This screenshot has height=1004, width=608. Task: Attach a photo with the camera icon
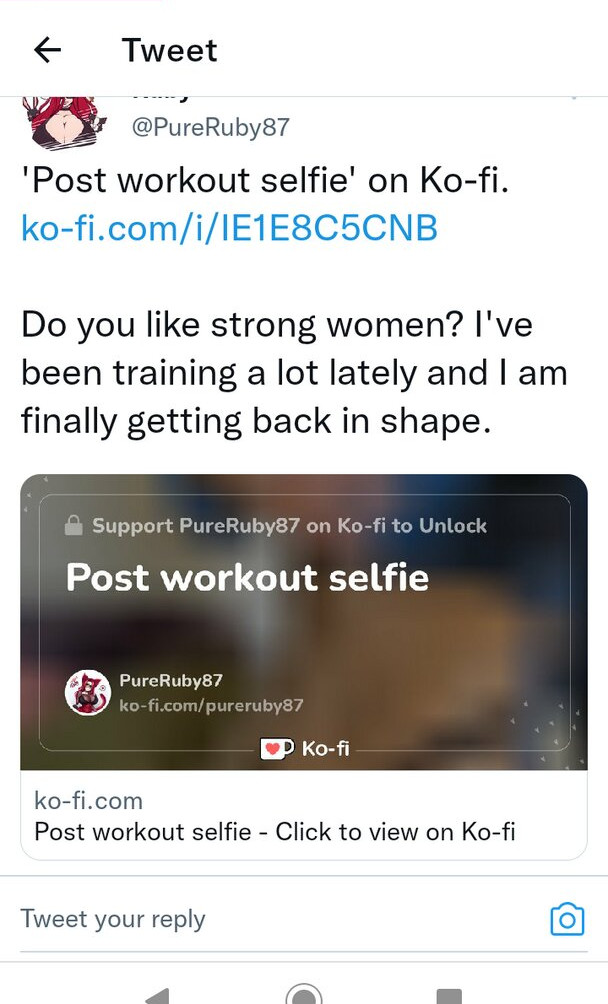pos(567,919)
